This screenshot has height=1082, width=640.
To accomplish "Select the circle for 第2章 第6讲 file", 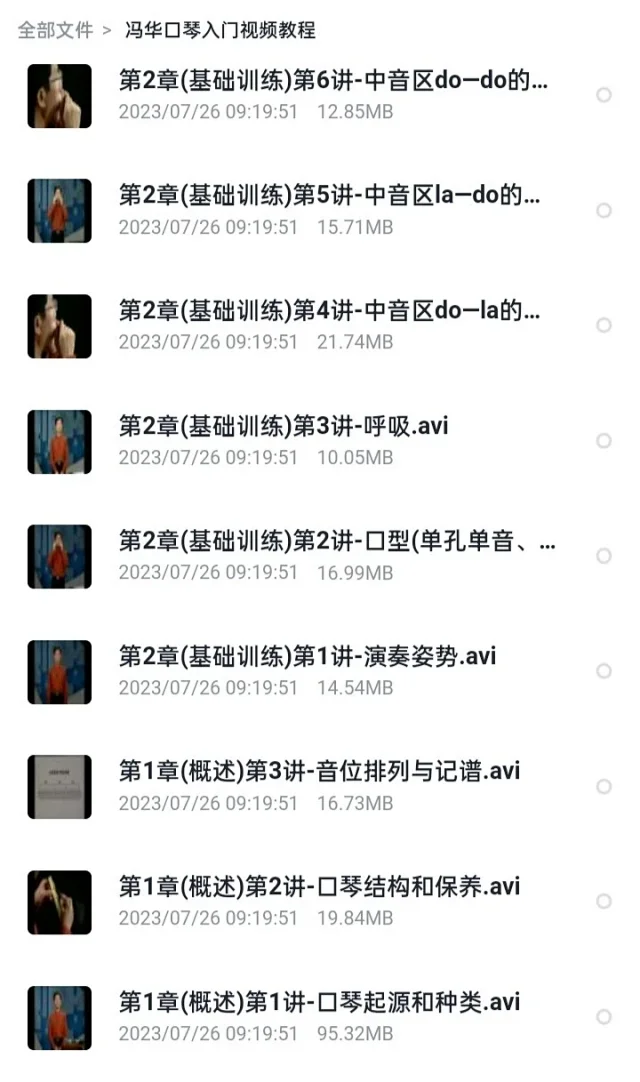I will point(604,95).
